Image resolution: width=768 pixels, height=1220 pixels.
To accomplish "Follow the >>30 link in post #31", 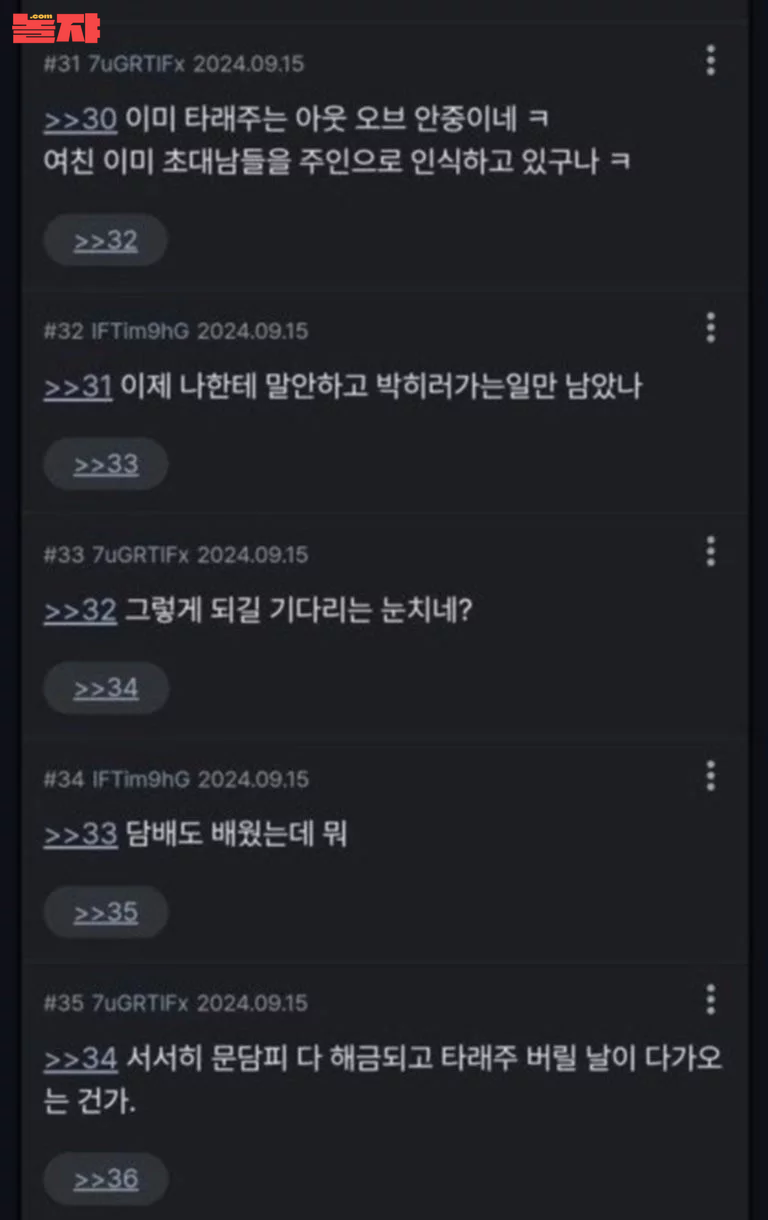I will click(x=81, y=120).
